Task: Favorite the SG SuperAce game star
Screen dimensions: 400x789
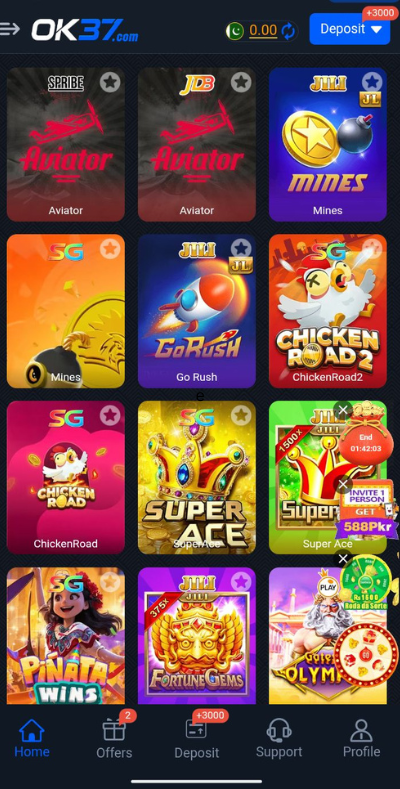Action: click(241, 415)
